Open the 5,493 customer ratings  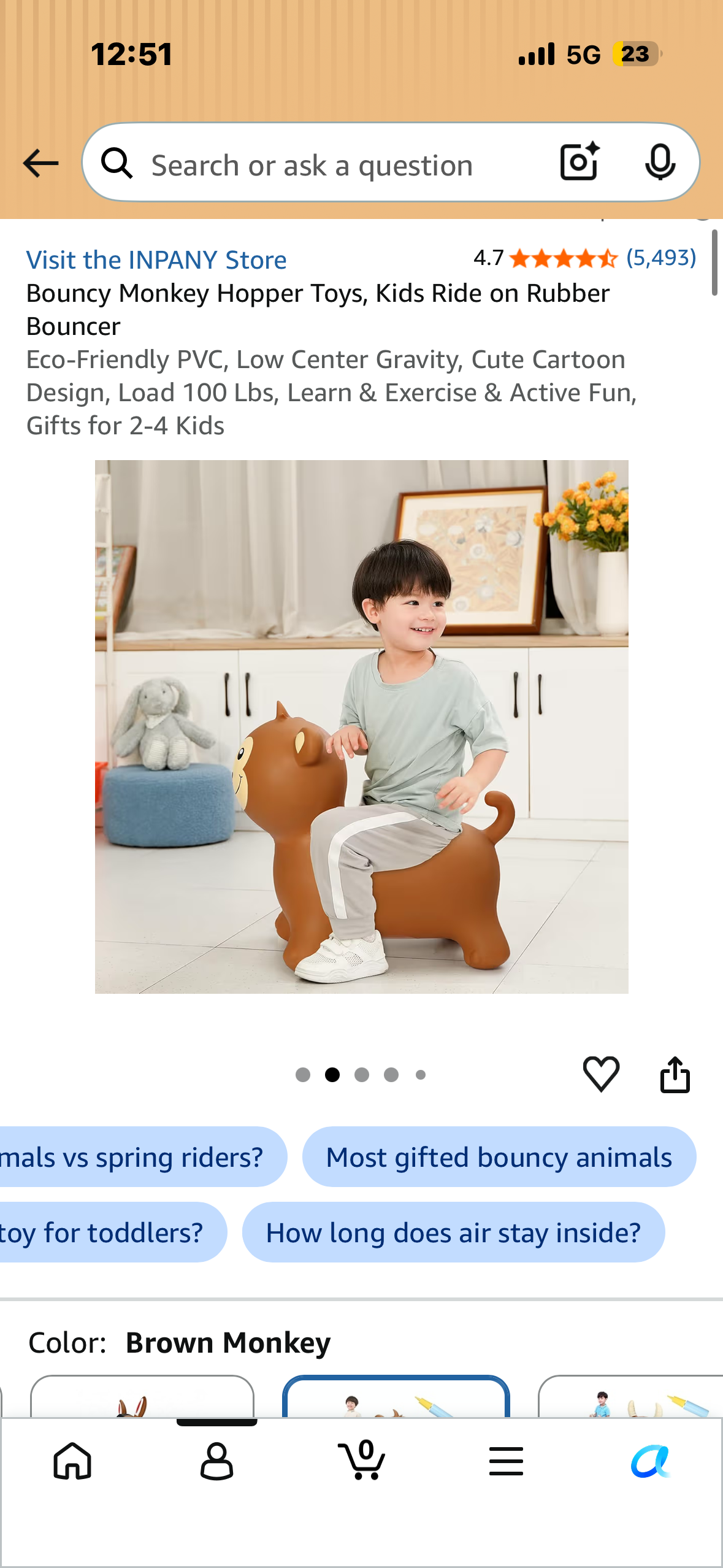click(661, 257)
